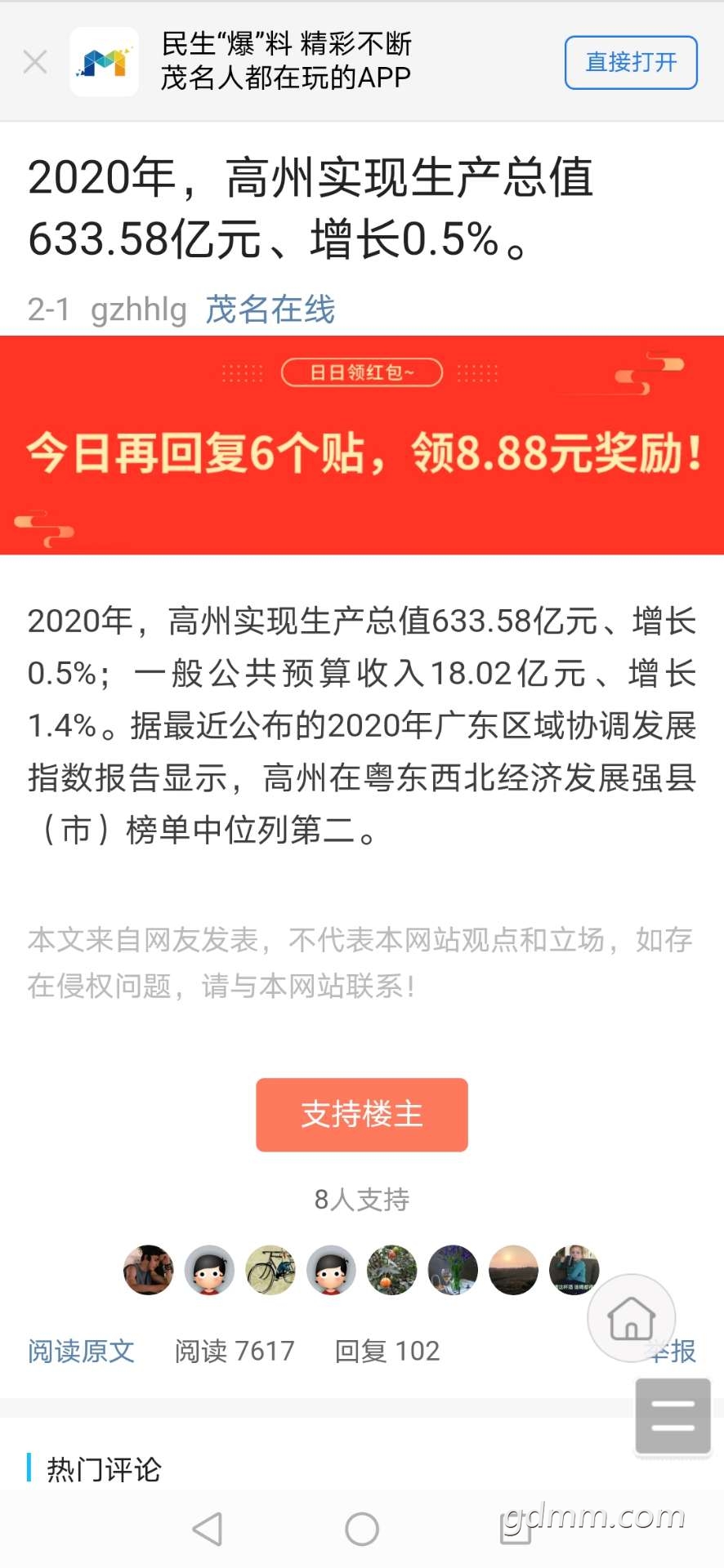Dismiss the app promotion banner
Screen dimensions: 724x1568
[35, 62]
